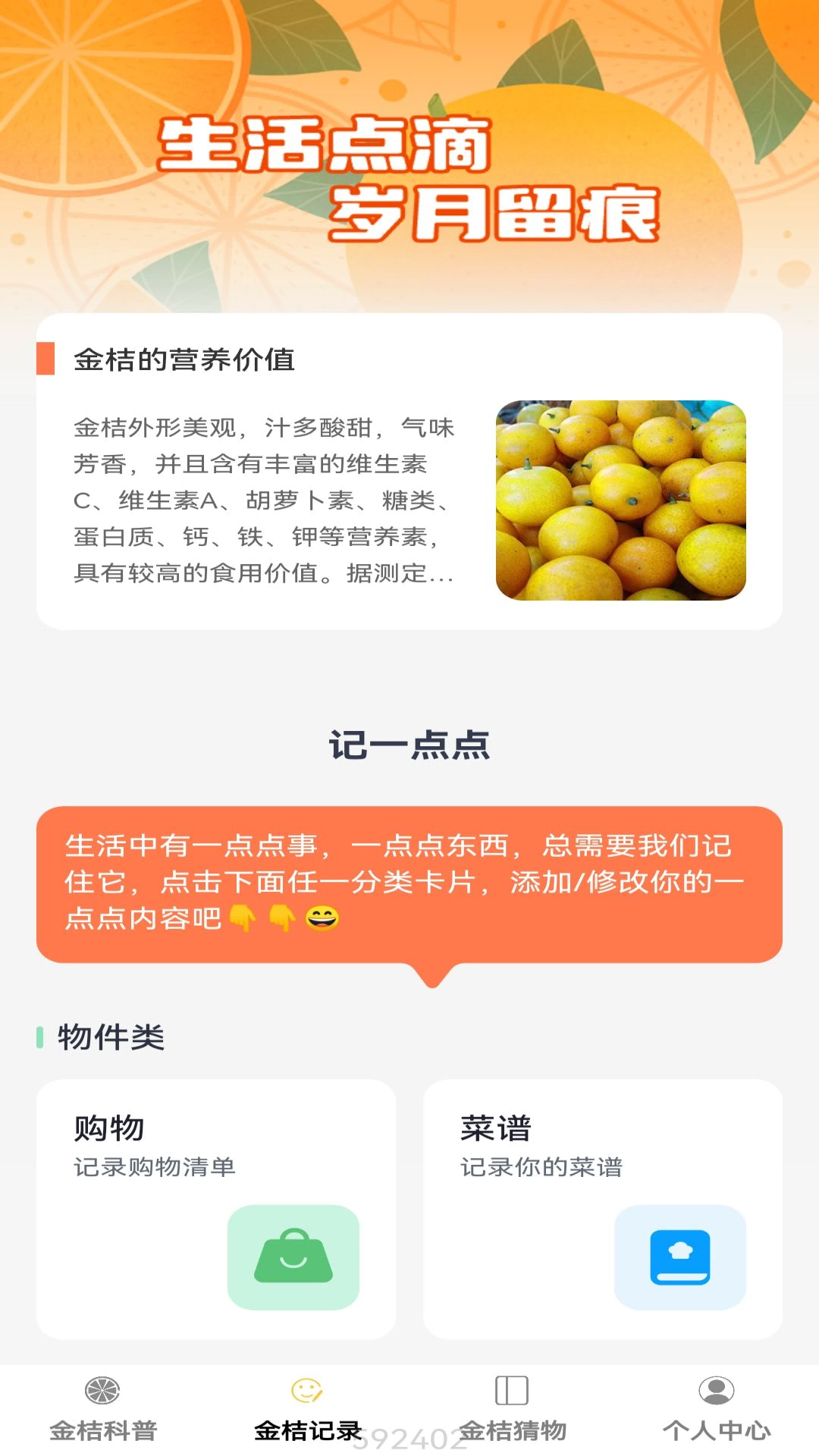Open the 个人中心 tab
The image size is (819, 1456).
click(717, 1409)
